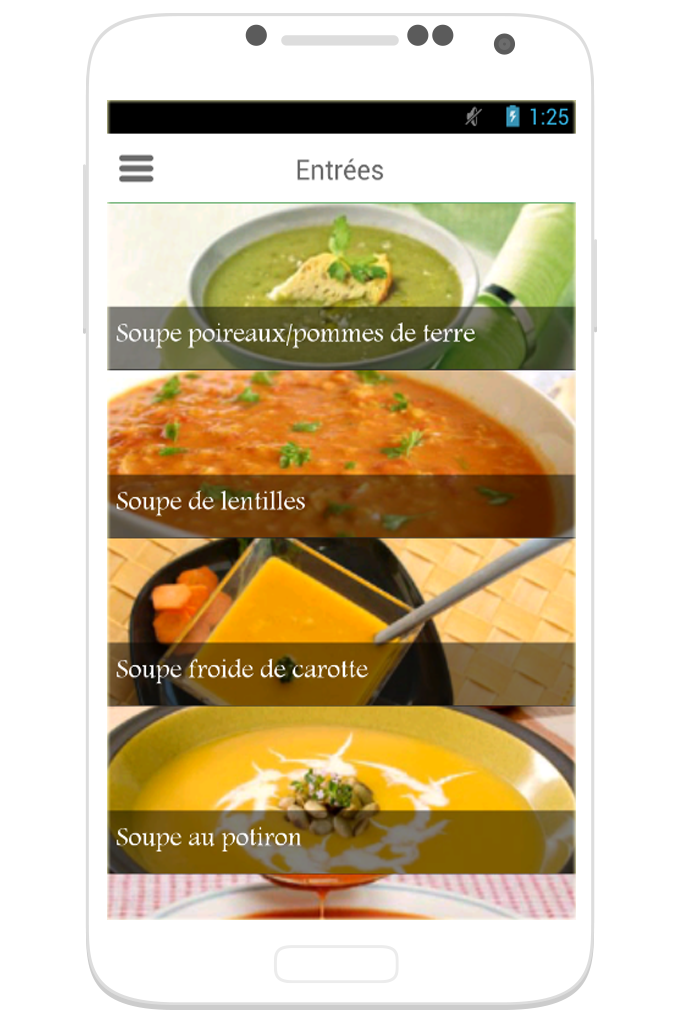View the Soupe de lentilles recipe
680x1024 pixels.
coord(341,455)
